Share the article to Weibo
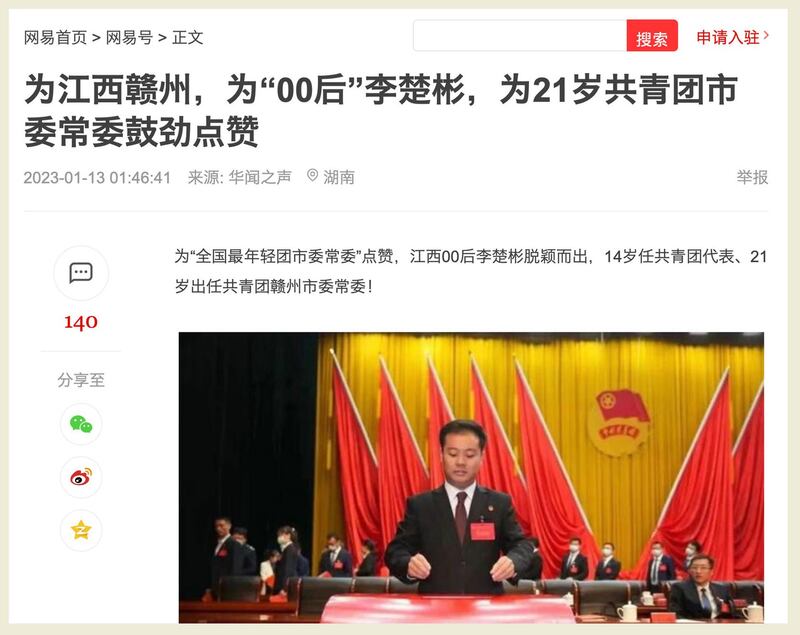The width and height of the screenshot is (800, 635). (x=81, y=477)
